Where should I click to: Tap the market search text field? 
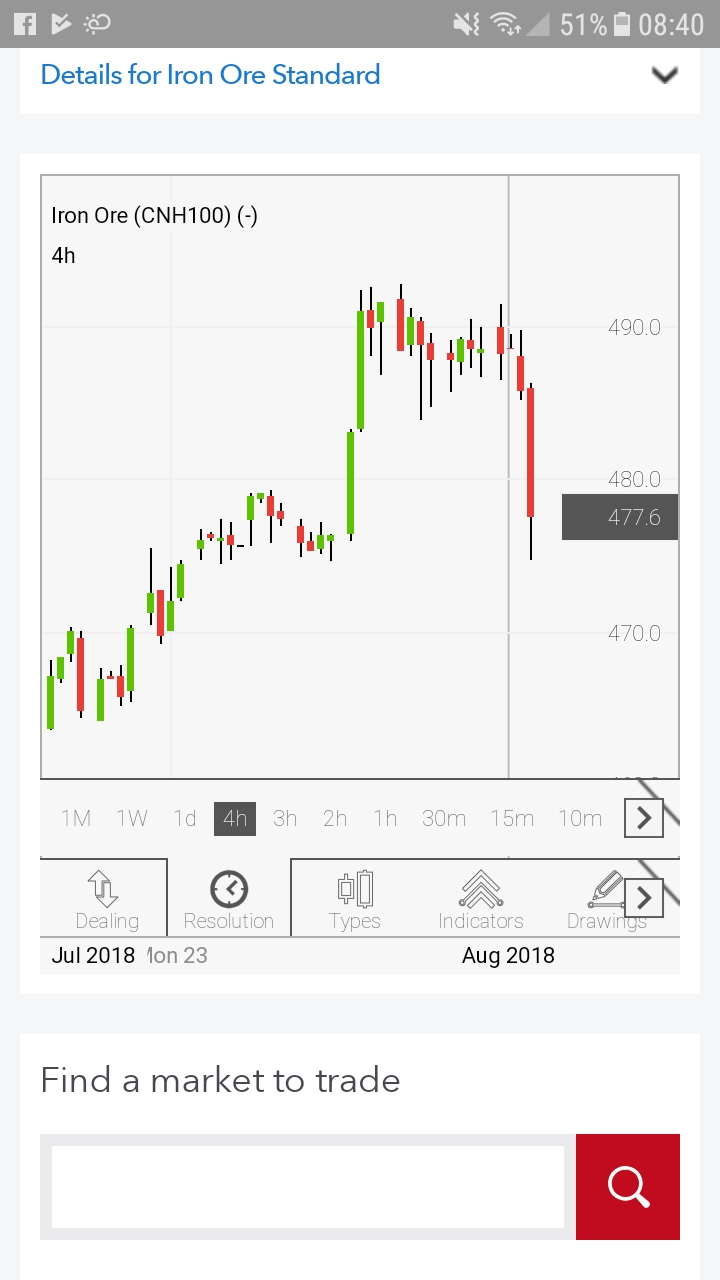(x=308, y=1187)
